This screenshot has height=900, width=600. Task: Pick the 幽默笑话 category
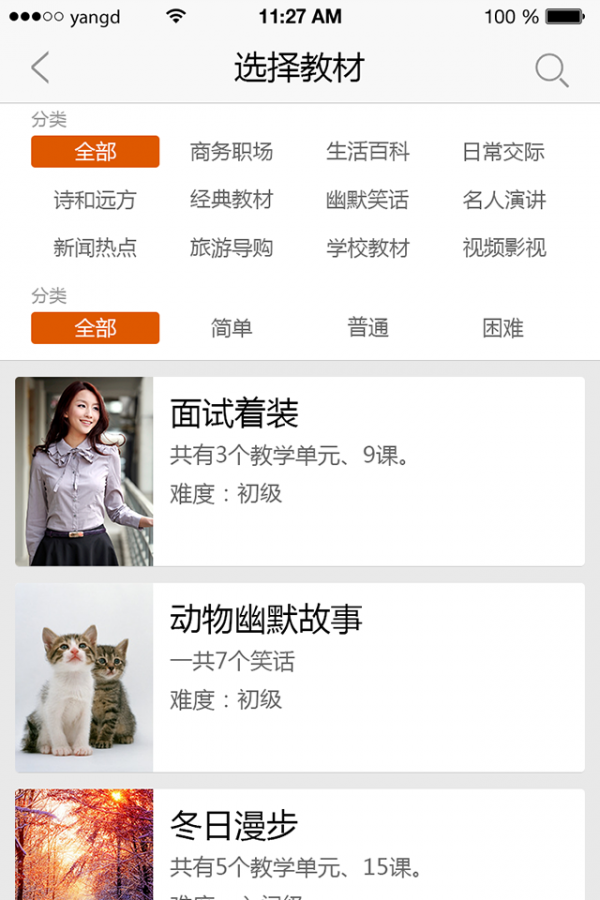[x=367, y=200]
